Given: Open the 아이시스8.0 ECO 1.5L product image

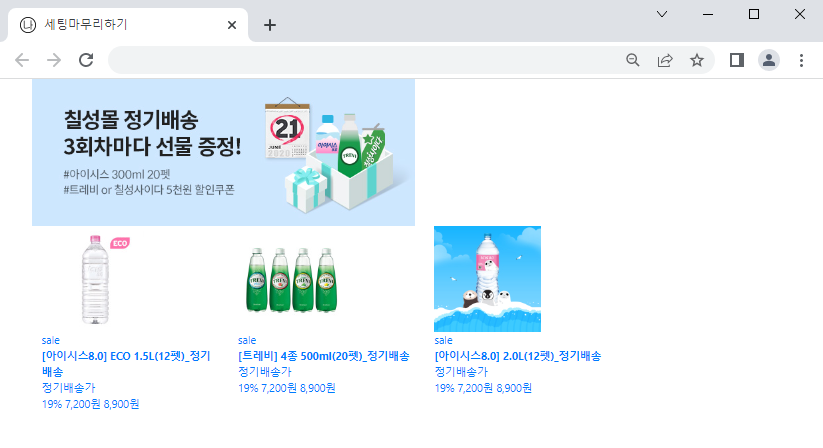Looking at the screenshot, I should 95,279.
